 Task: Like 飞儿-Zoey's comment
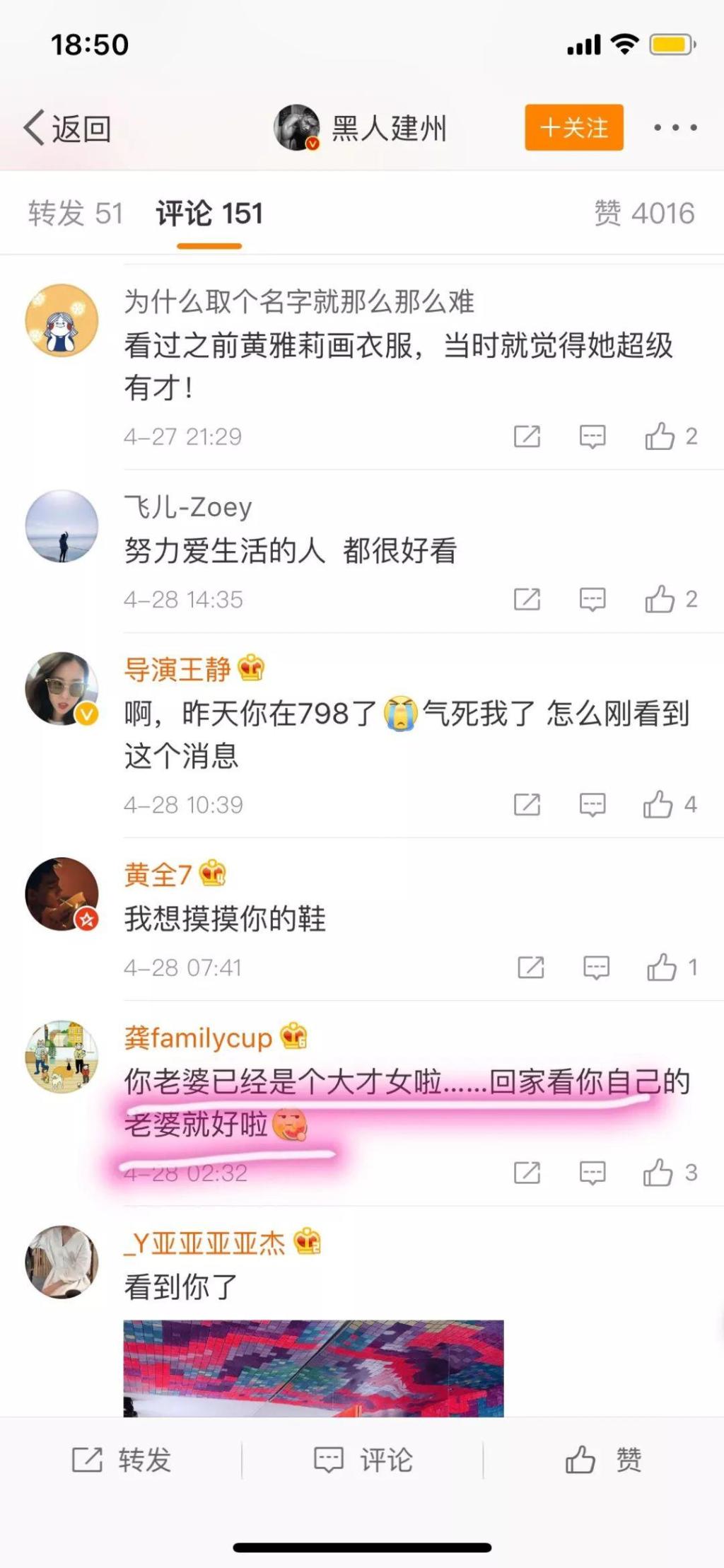click(x=660, y=599)
